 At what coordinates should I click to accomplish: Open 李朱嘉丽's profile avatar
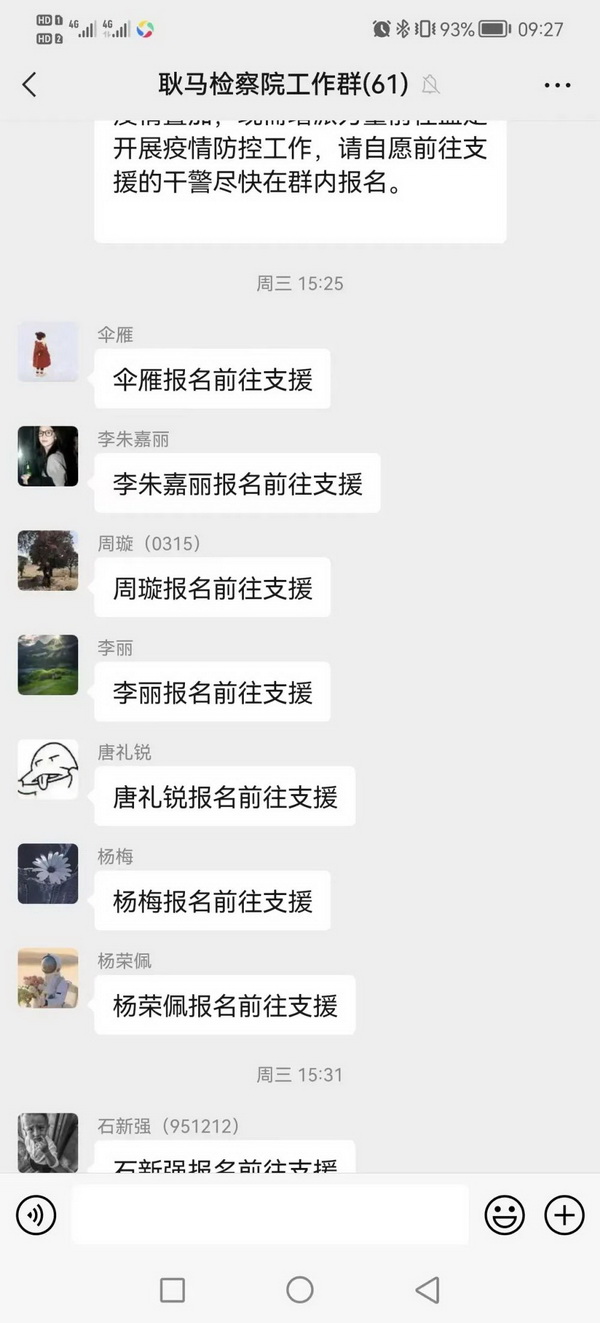(x=48, y=456)
